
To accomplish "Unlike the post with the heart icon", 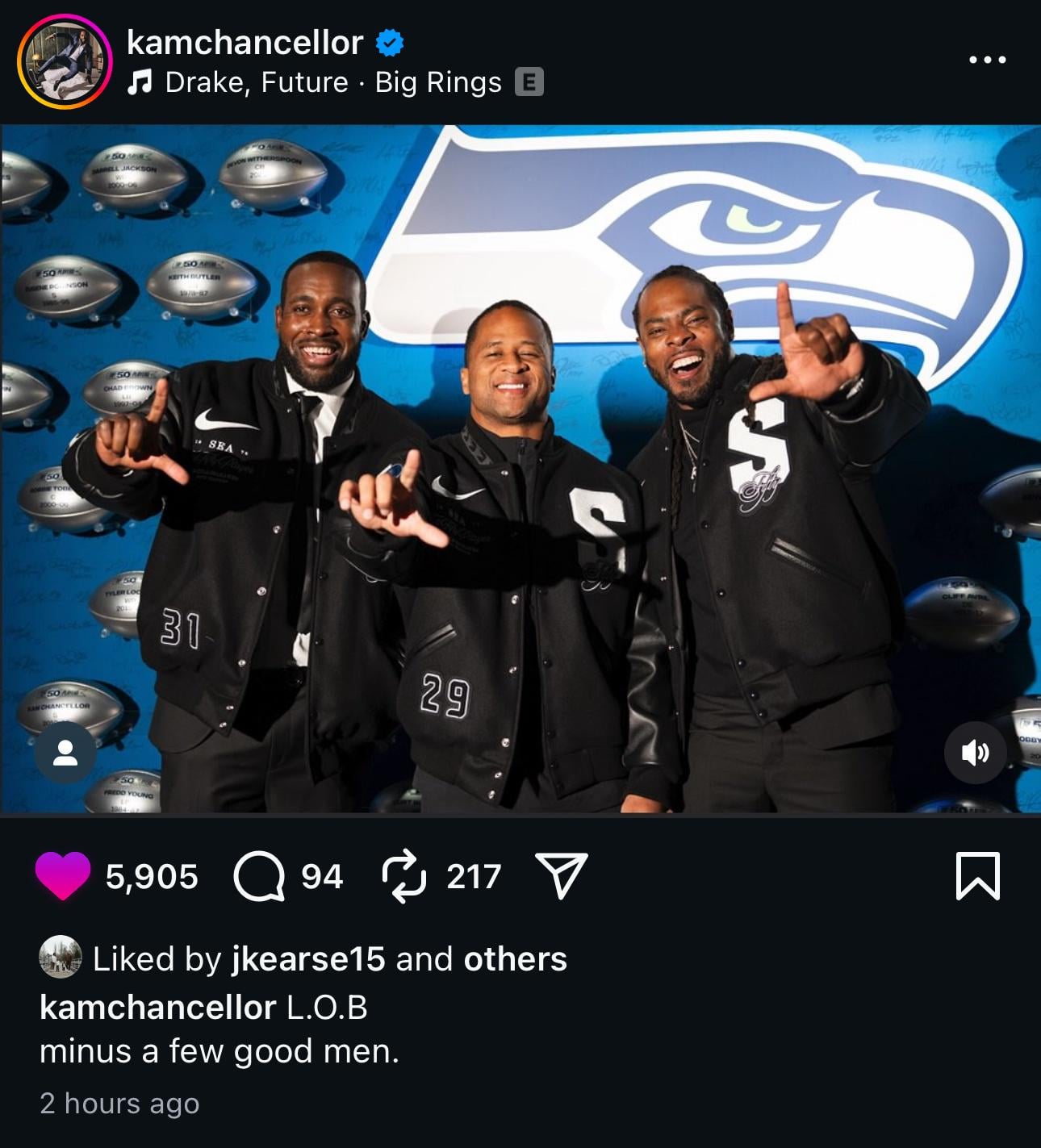I will (63, 876).
